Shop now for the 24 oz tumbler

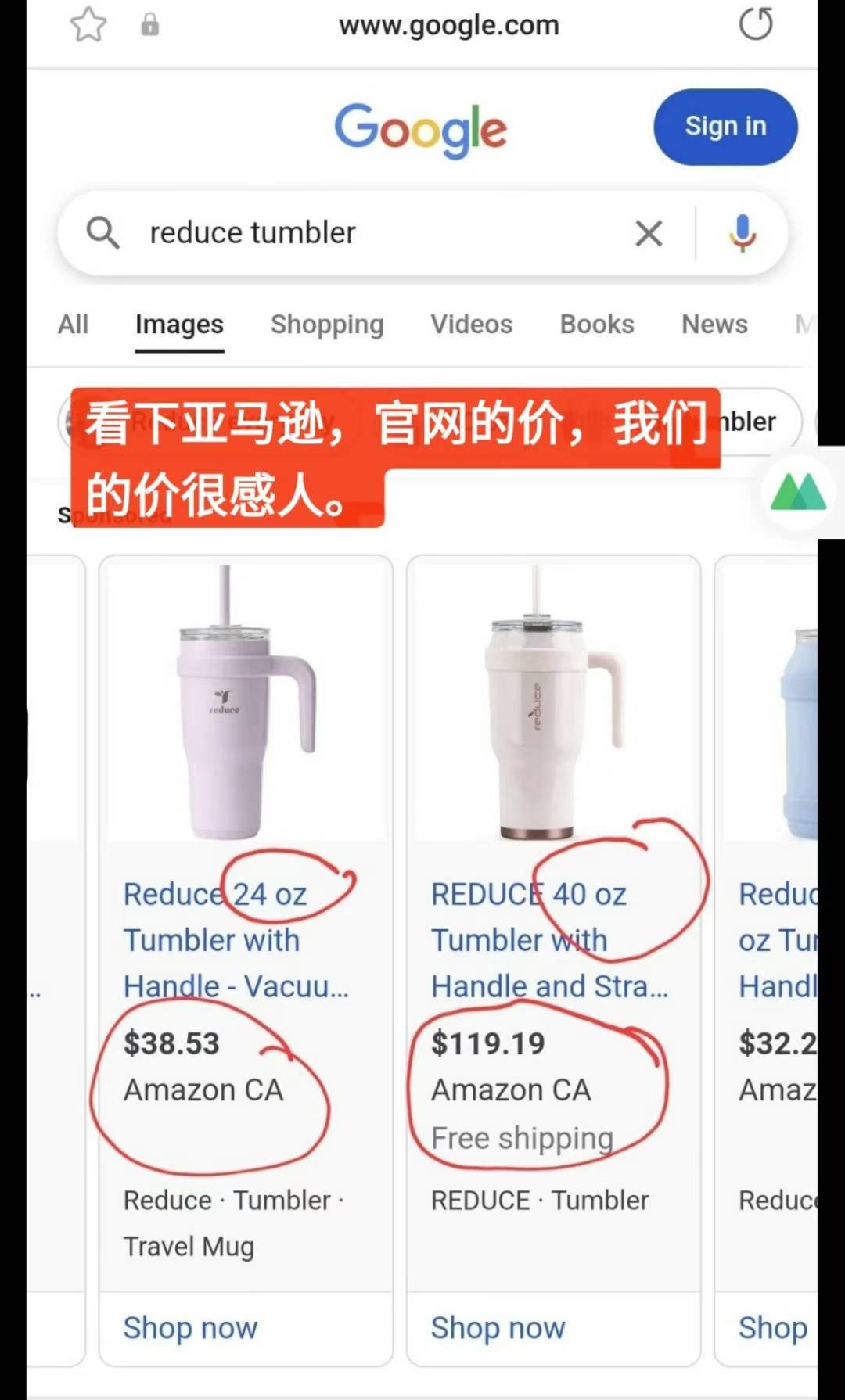190,1327
